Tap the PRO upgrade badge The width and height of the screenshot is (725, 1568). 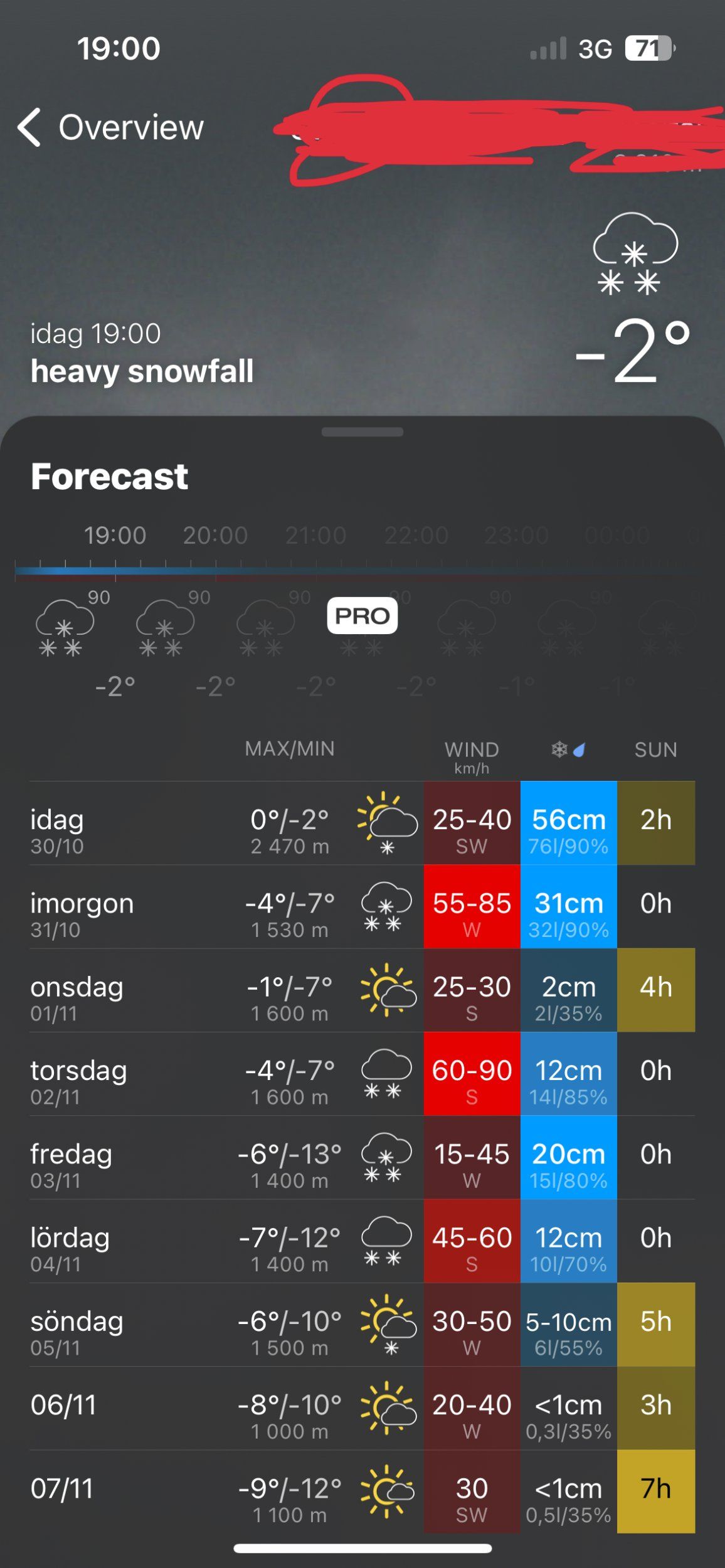pyautogui.click(x=362, y=615)
